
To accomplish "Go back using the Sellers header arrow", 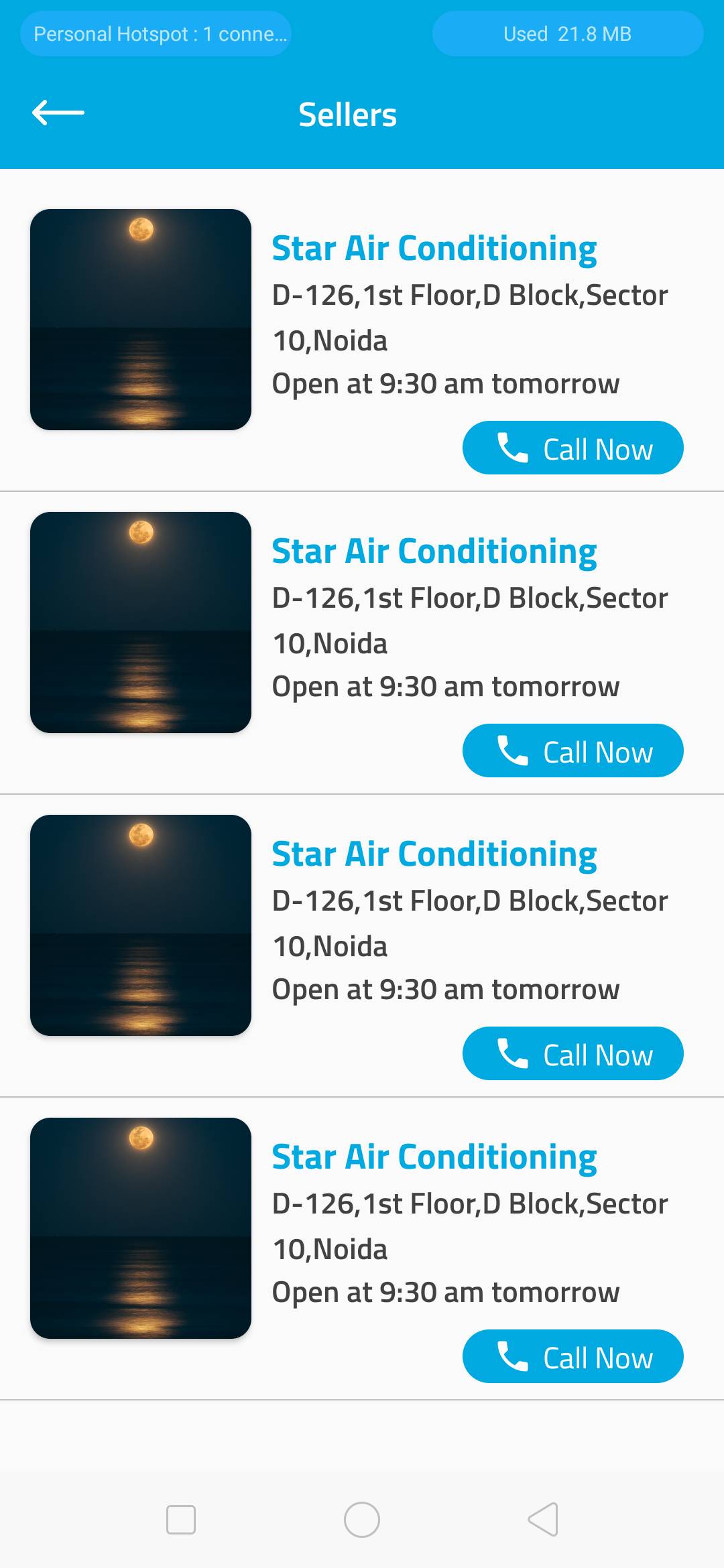I will (58, 113).
